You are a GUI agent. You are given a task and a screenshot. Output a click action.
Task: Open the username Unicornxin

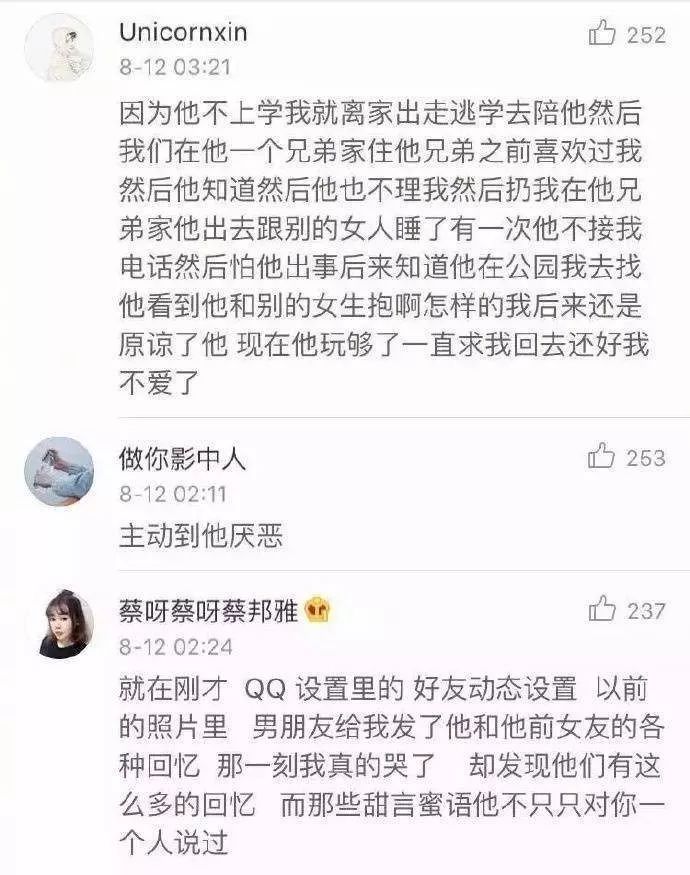coord(183,32)
